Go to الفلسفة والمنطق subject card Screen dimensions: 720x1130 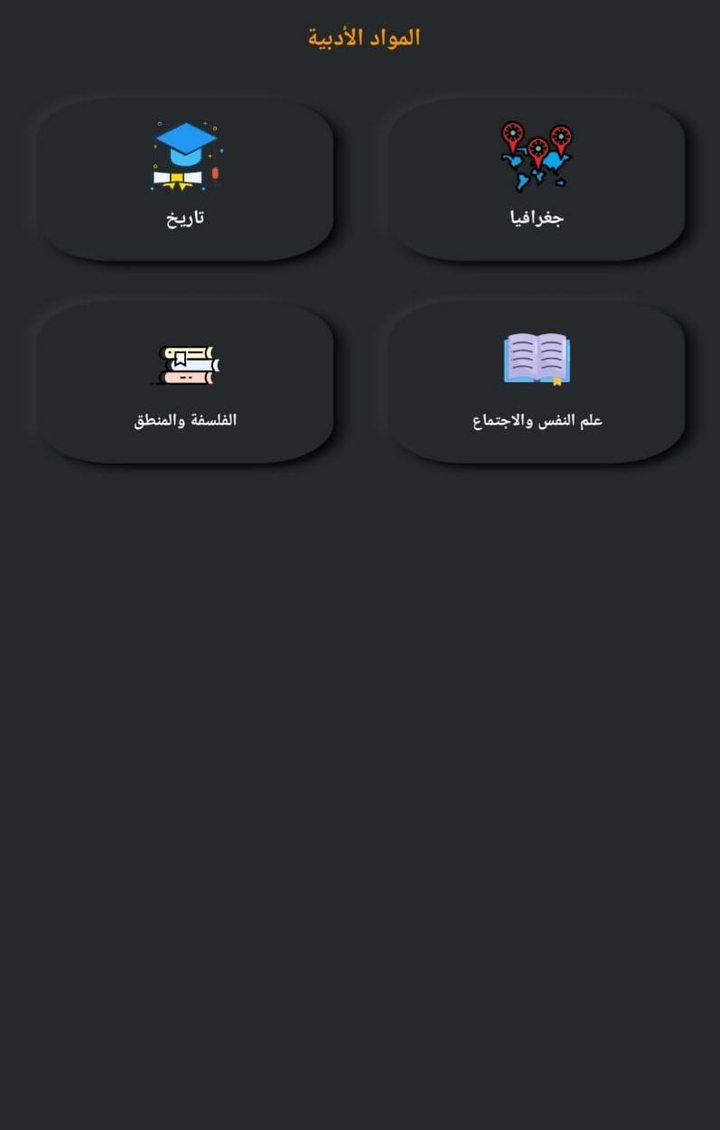click(x=185, y=383)
